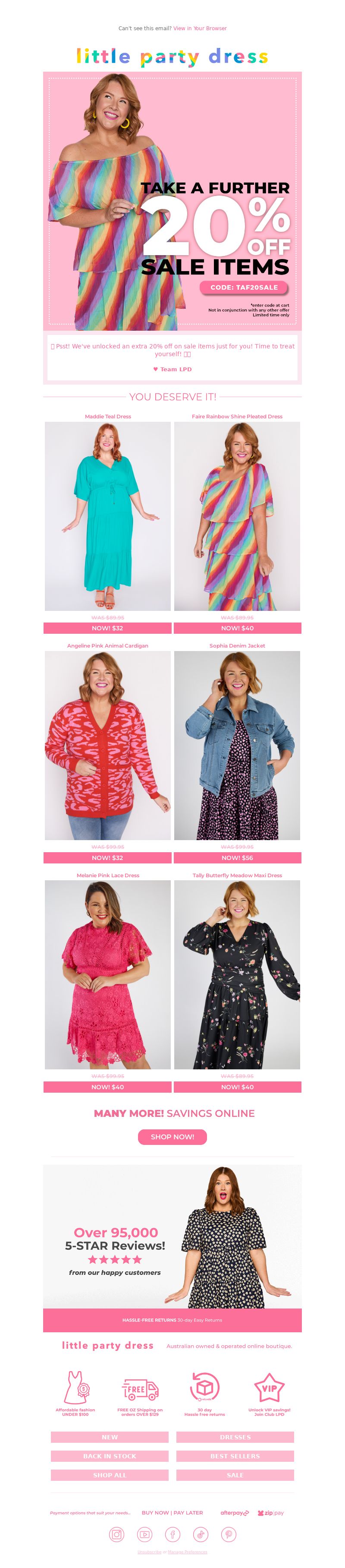View the Angeline Pink Animal Cardigan
The image size is (345, 1568).
tap(108, 745)
